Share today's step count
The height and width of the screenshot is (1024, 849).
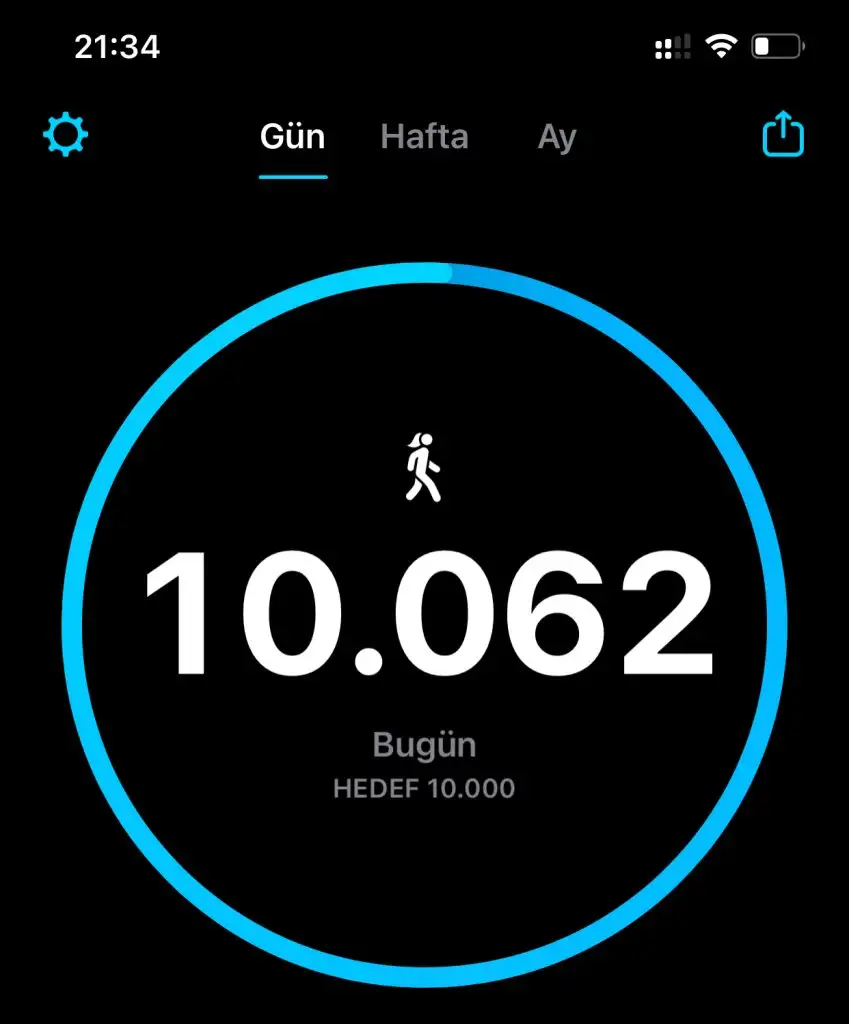tap(783, 134)
